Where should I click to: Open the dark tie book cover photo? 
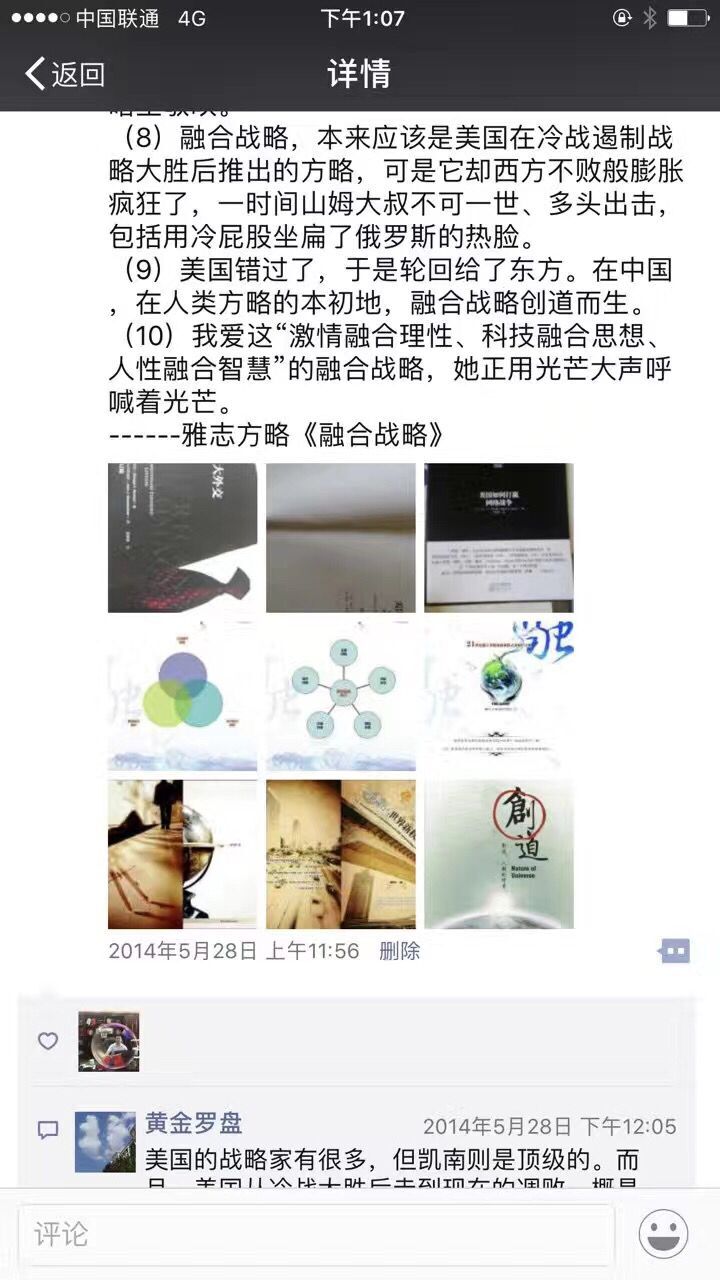[x=182, y=538]
